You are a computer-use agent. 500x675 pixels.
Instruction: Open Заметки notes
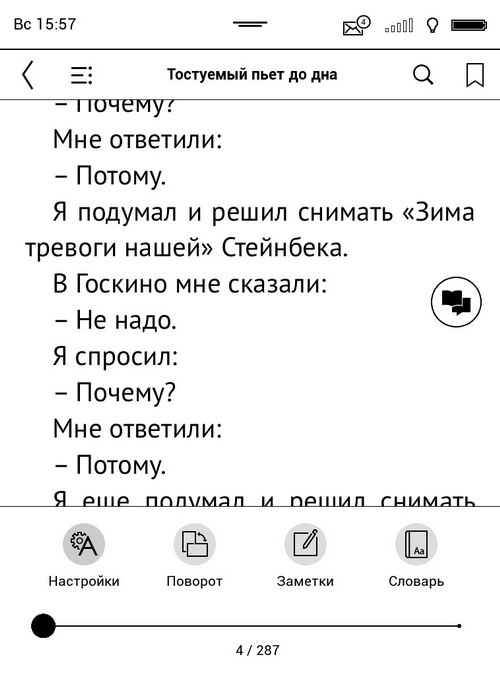click(x=305, y=556)
